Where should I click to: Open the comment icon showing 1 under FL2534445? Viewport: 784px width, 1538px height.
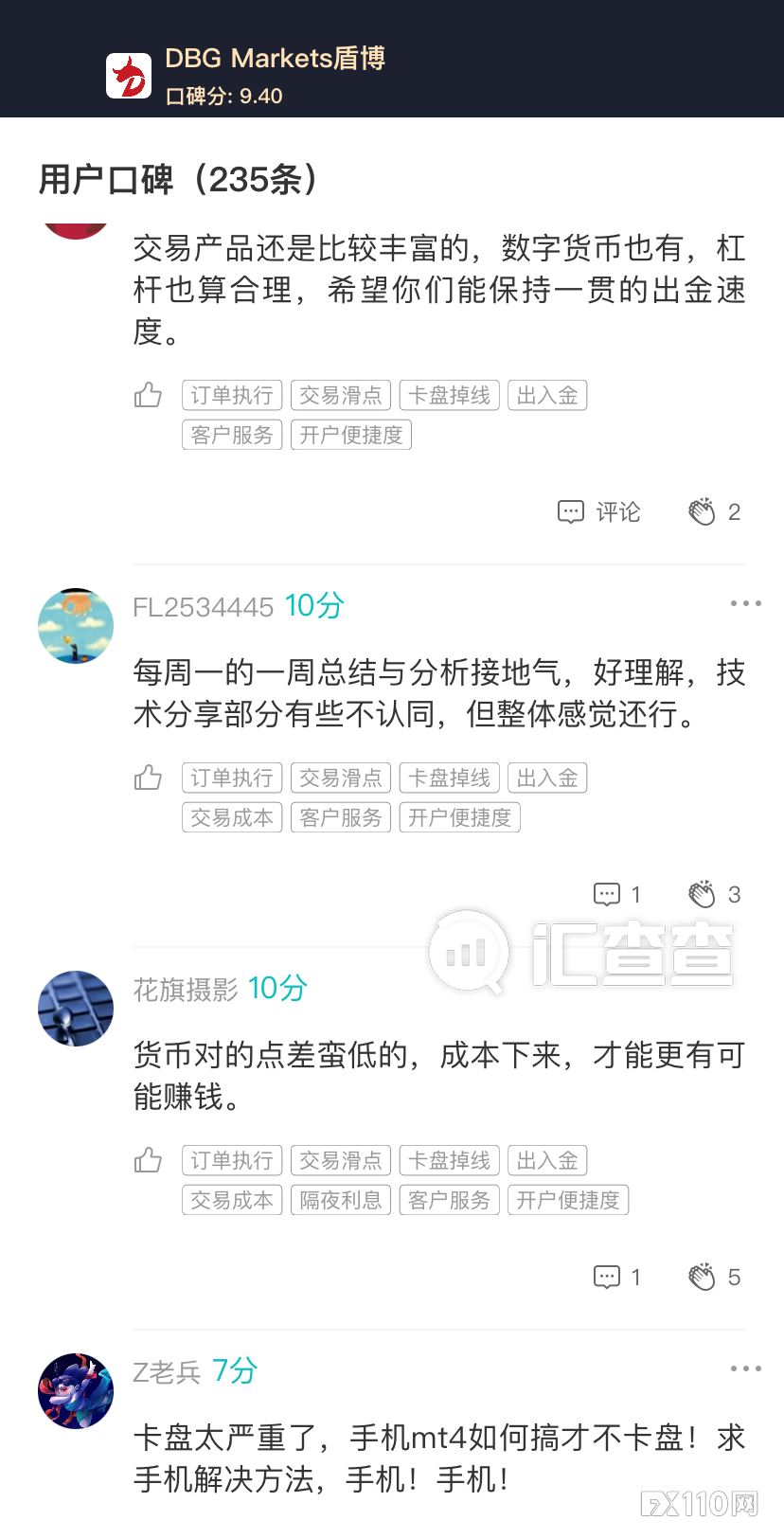point(606,893)
